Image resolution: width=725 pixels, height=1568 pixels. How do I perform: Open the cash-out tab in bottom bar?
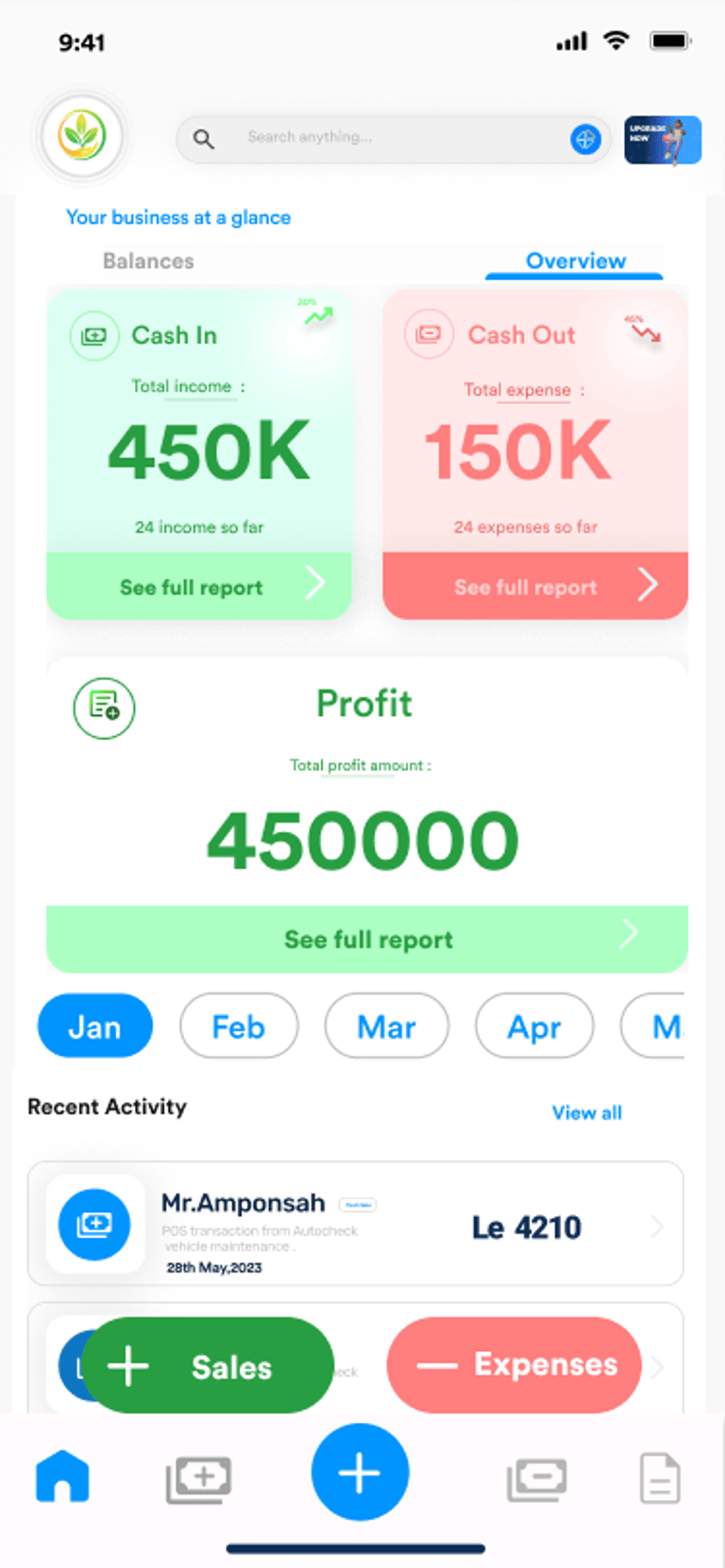(536, 1479)
